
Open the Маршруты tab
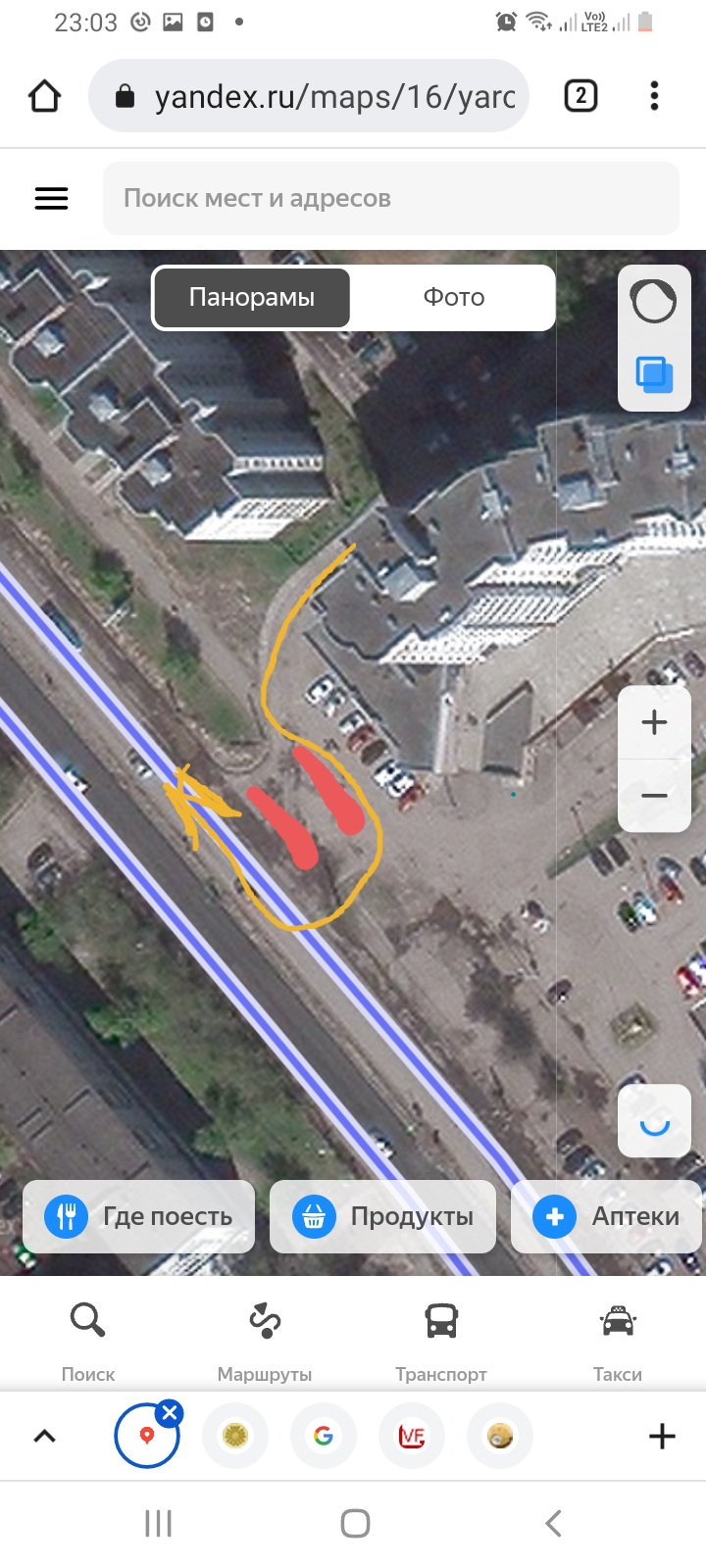click(x=265, y=1340)
